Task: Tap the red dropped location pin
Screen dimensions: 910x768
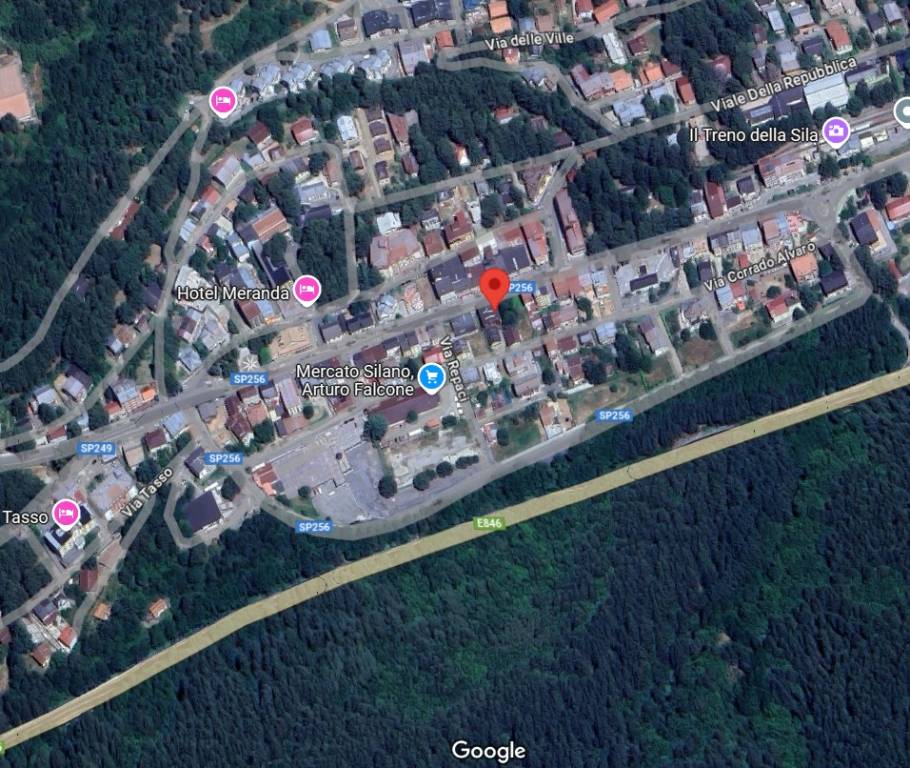Action: point(494,289)
